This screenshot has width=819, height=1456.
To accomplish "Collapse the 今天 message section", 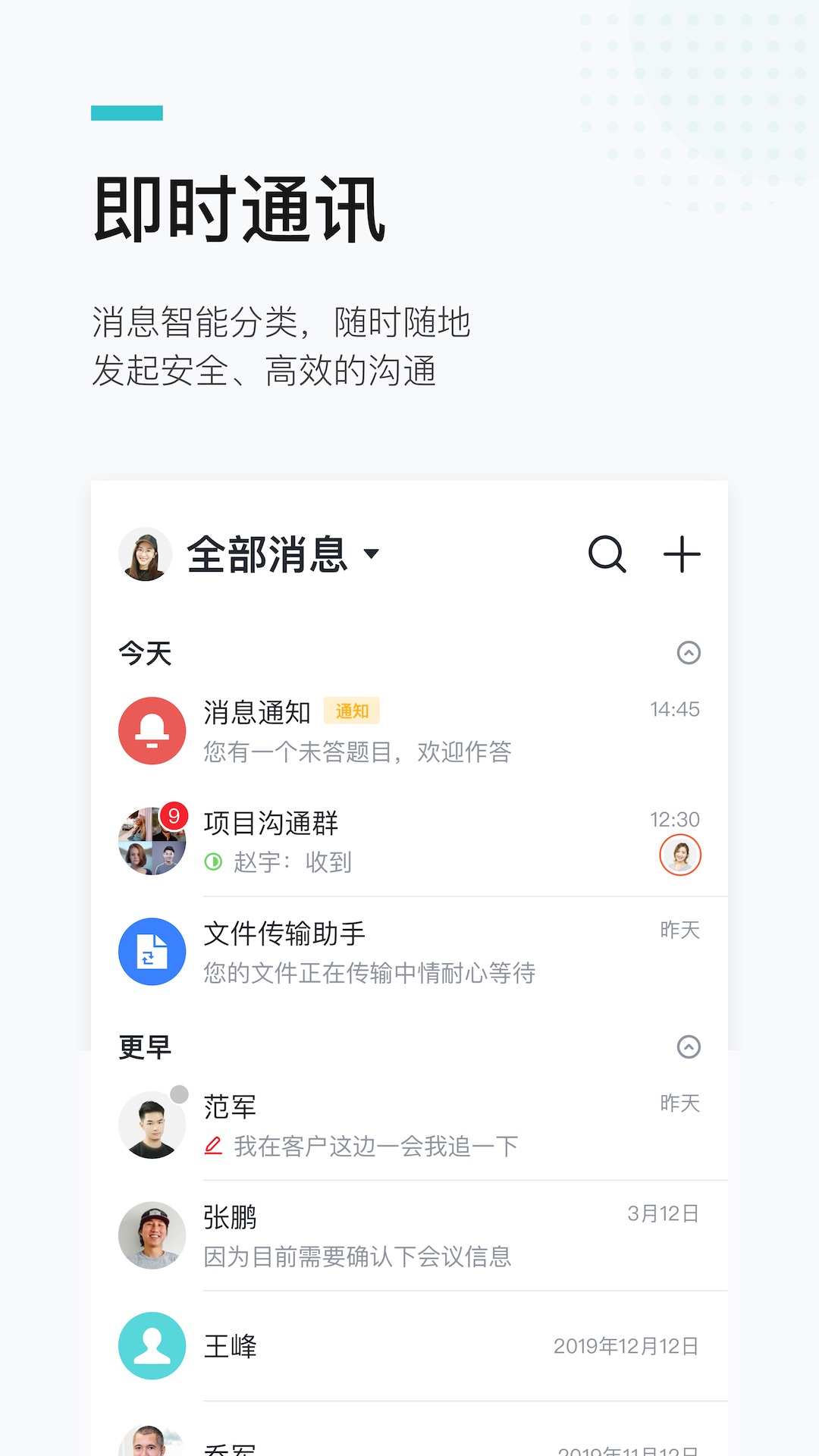I will pyautogui.click(x=689, y=652).
